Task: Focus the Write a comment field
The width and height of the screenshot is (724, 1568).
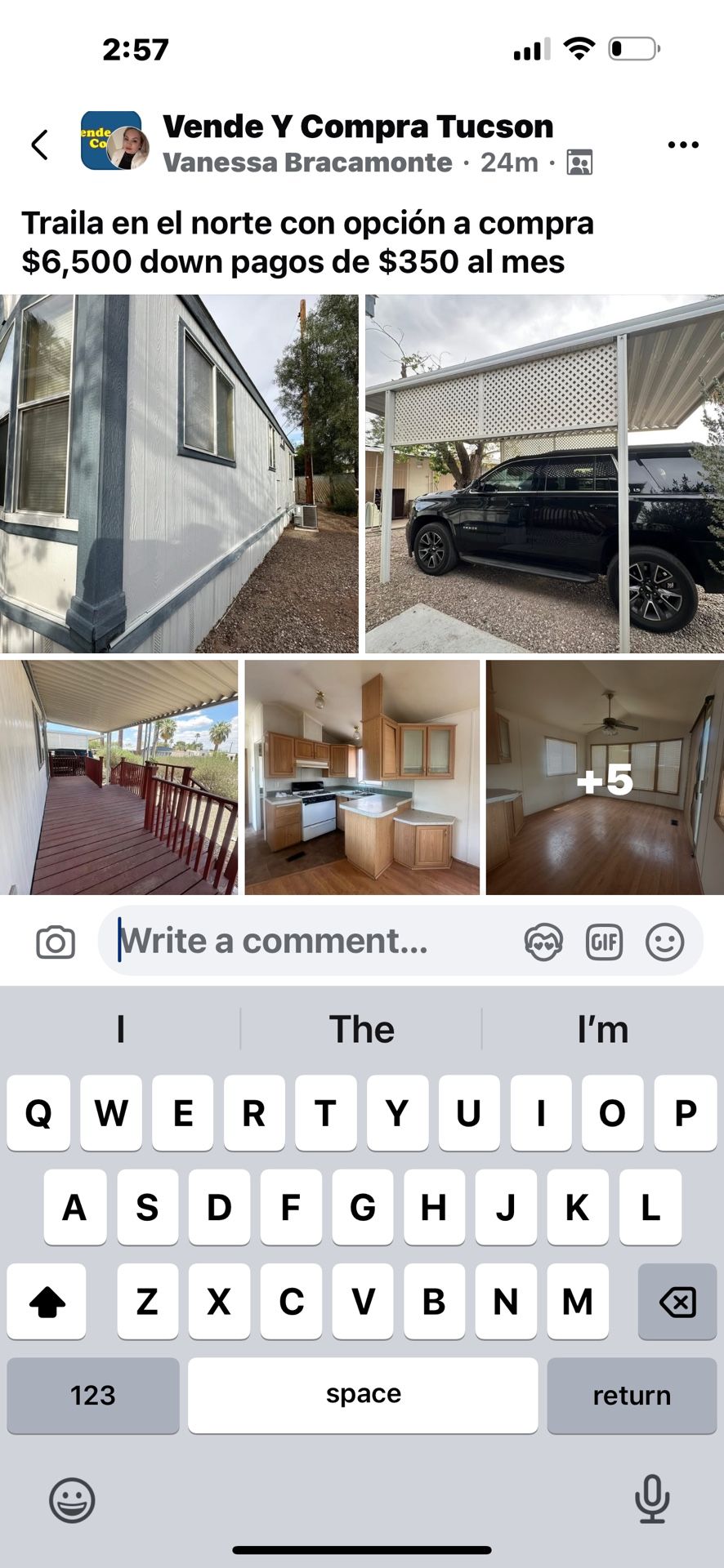Action: (311, 941)
